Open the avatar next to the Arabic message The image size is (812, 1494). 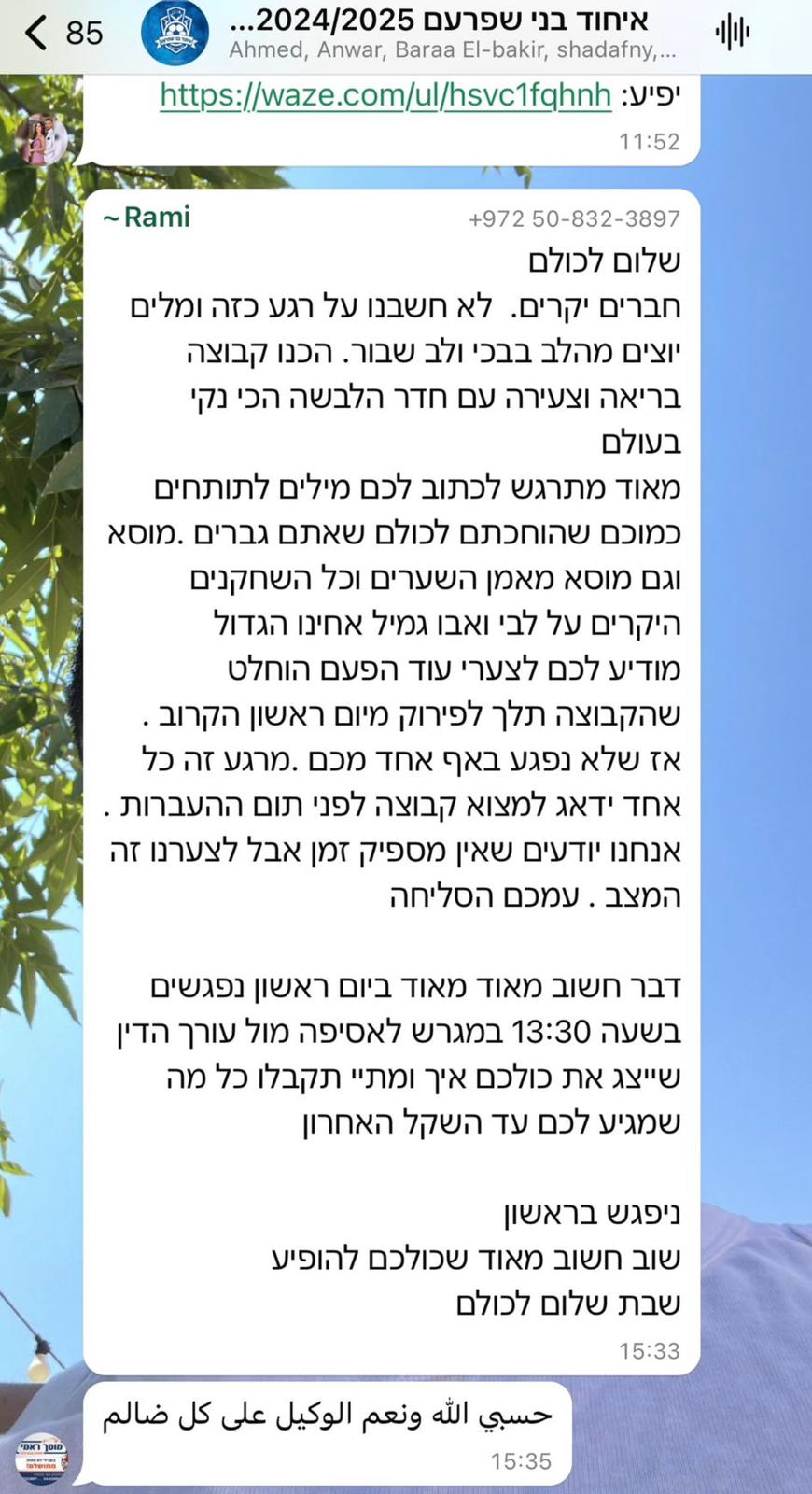point(41,1457)
